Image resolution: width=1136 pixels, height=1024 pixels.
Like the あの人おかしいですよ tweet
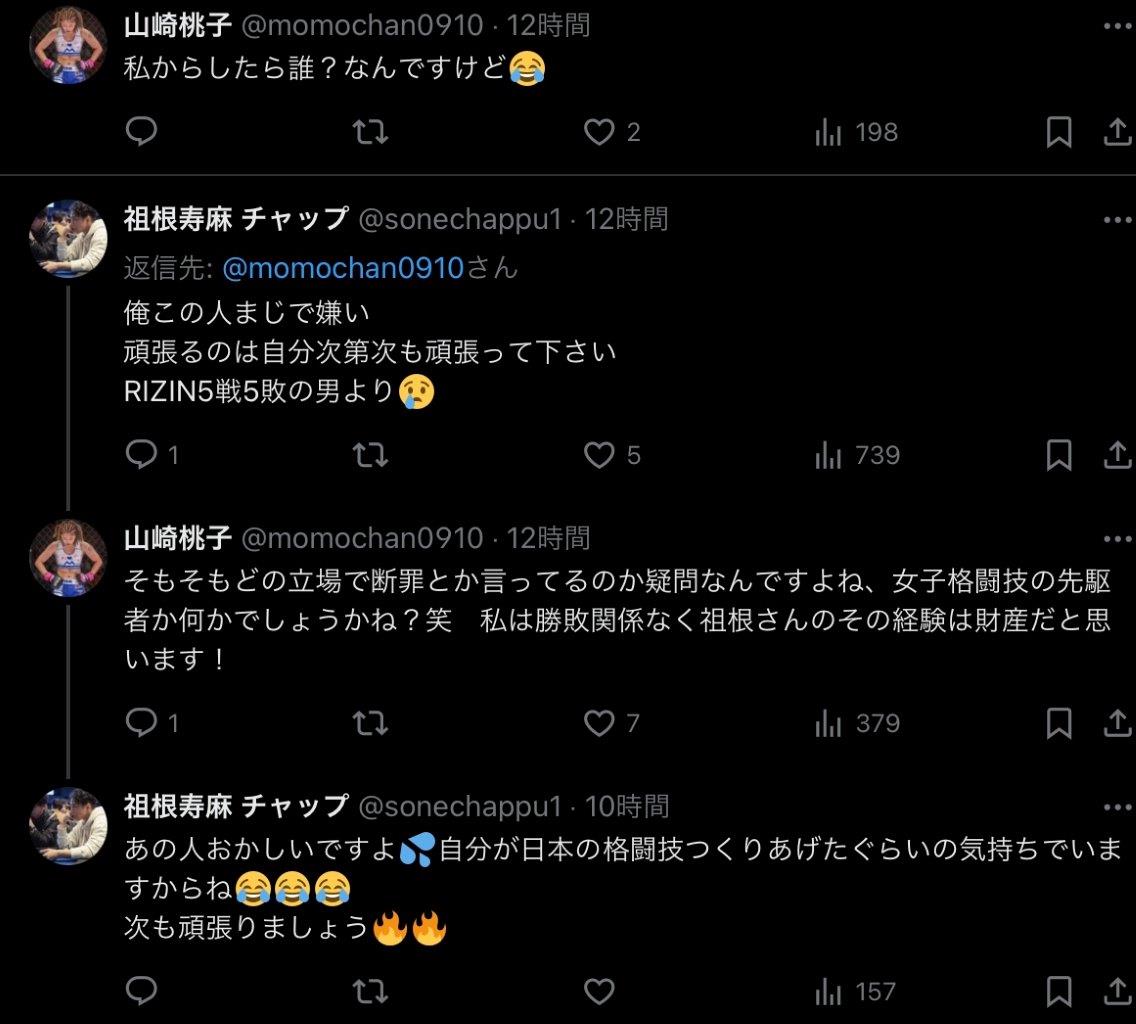coord(599,992)
